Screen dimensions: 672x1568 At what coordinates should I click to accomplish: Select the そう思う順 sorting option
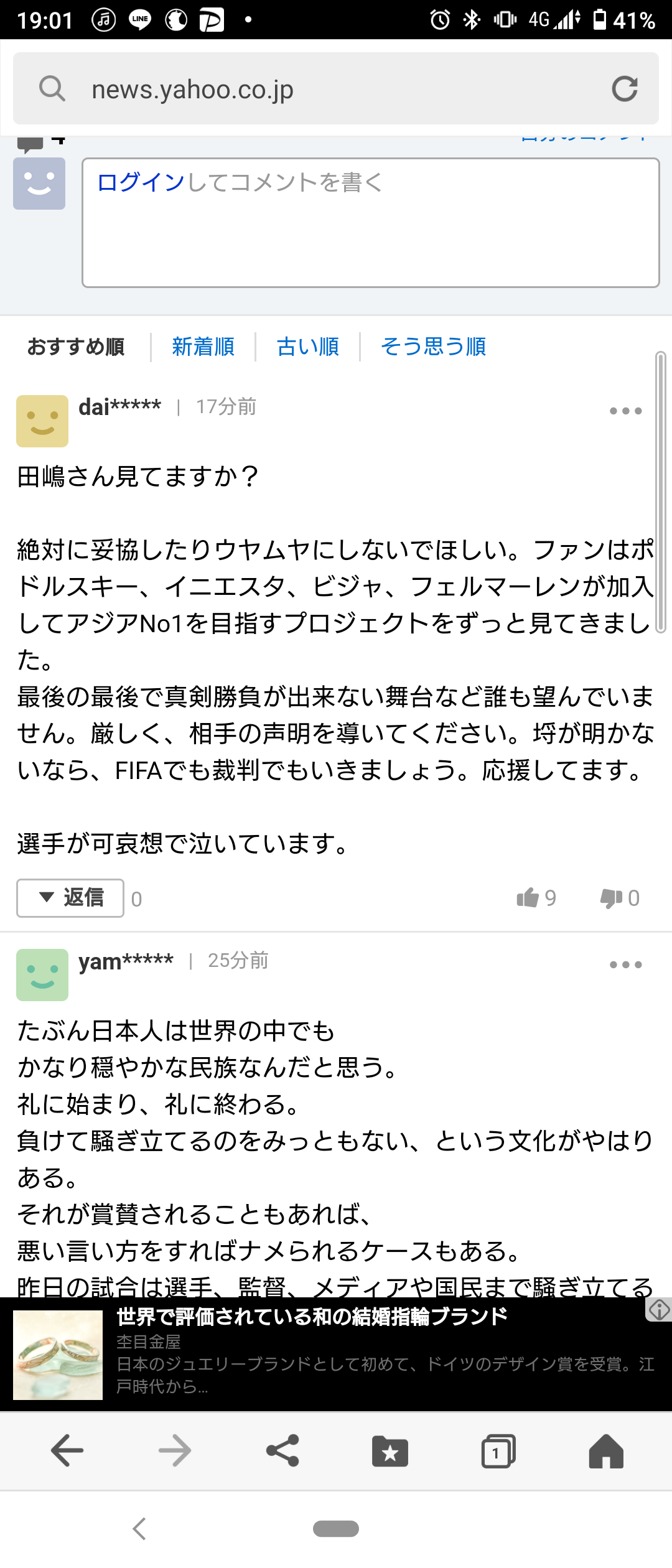tap(433, 347)
